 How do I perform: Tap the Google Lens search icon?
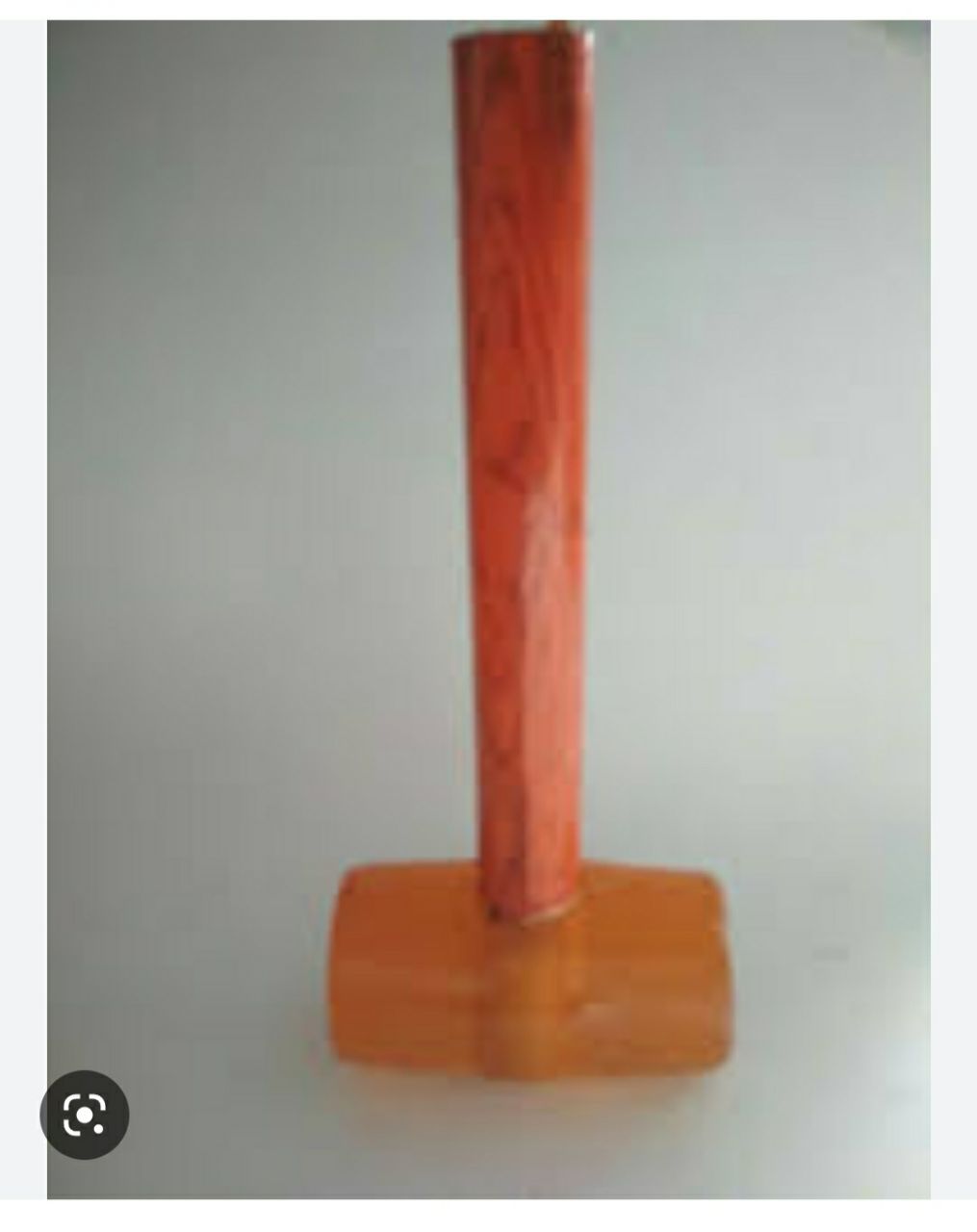(x=85, y=1116)
